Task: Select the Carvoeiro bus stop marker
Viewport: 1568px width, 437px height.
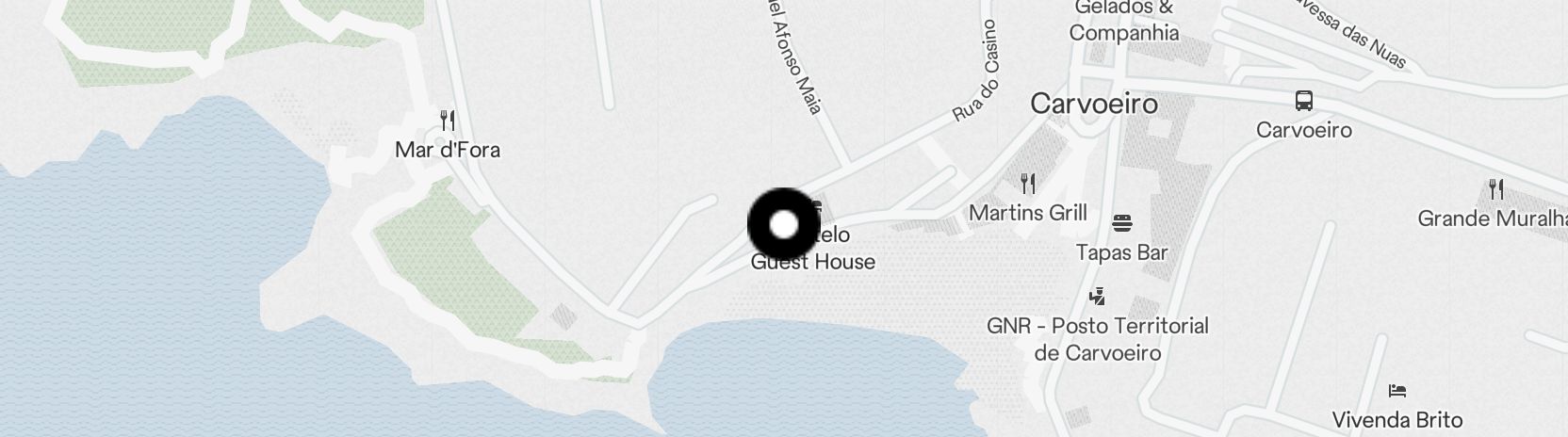Action: tap(1303, 101)
